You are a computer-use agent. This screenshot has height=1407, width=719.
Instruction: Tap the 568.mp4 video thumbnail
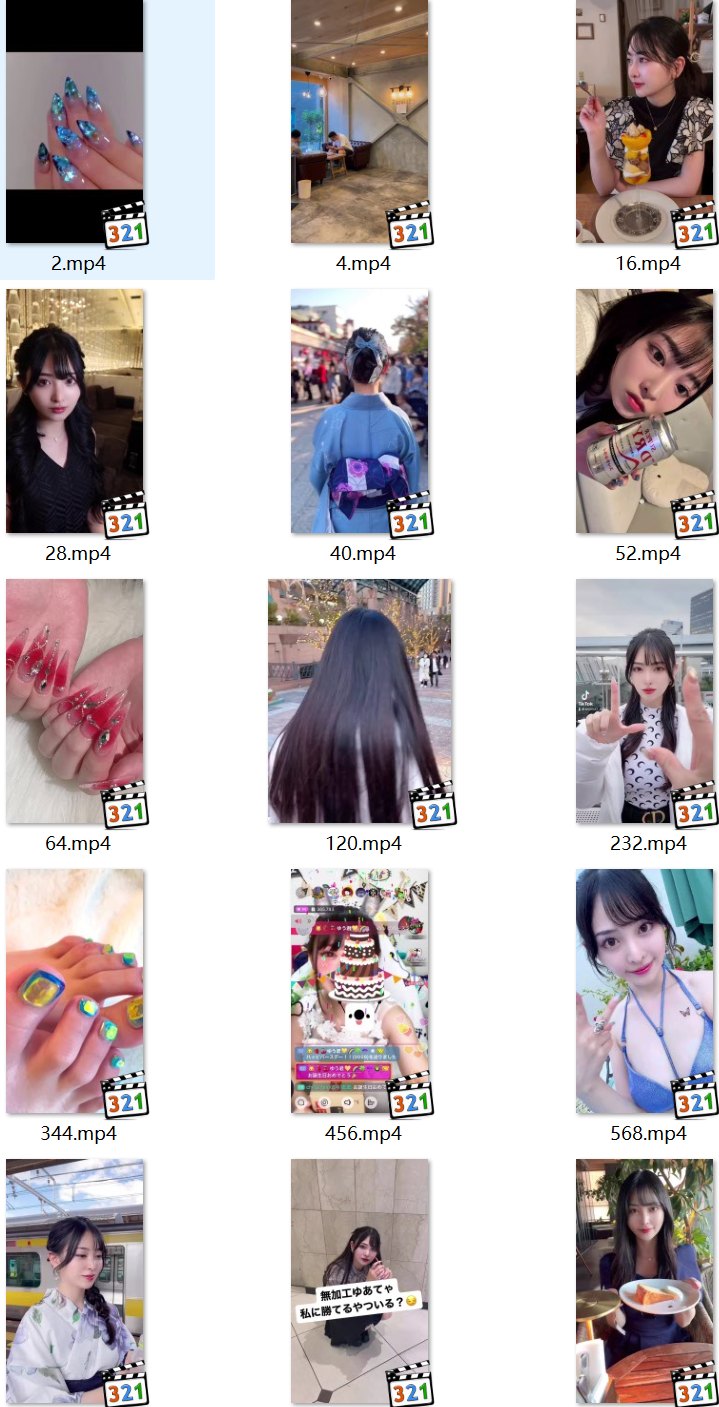(645, 991)
